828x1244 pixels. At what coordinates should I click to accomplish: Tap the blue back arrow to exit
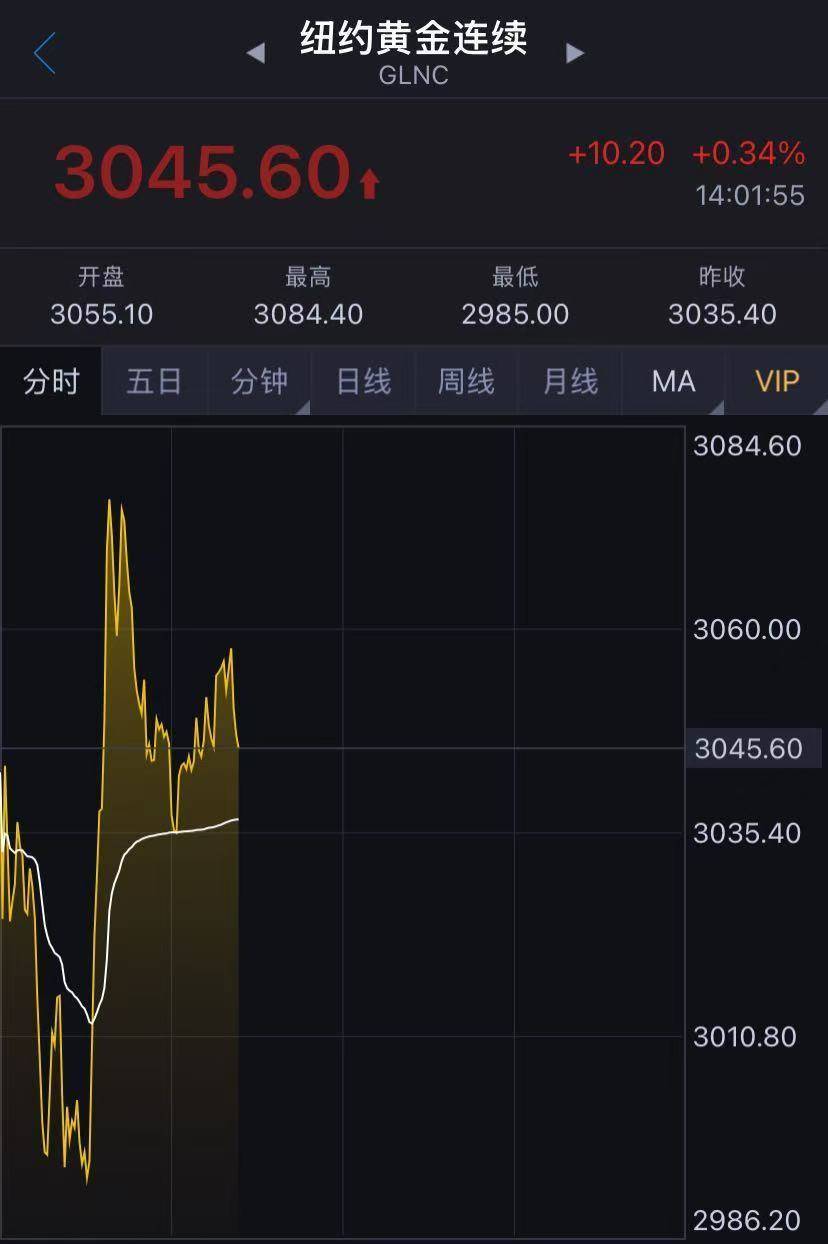click(x=42, y=53)
